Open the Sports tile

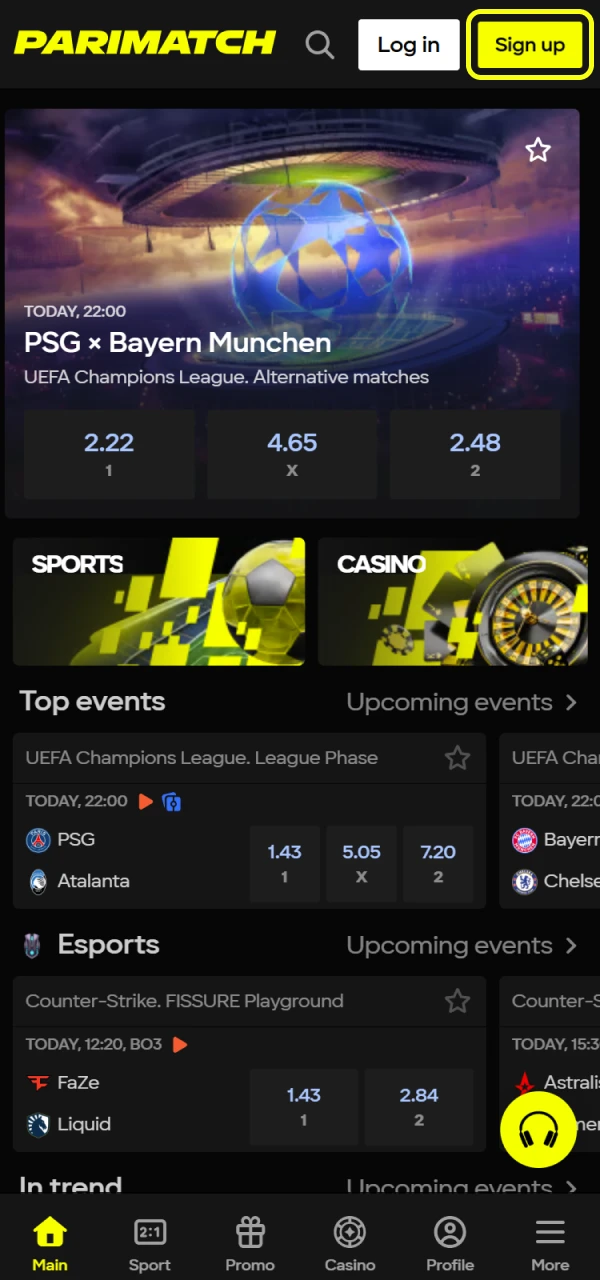159,602
